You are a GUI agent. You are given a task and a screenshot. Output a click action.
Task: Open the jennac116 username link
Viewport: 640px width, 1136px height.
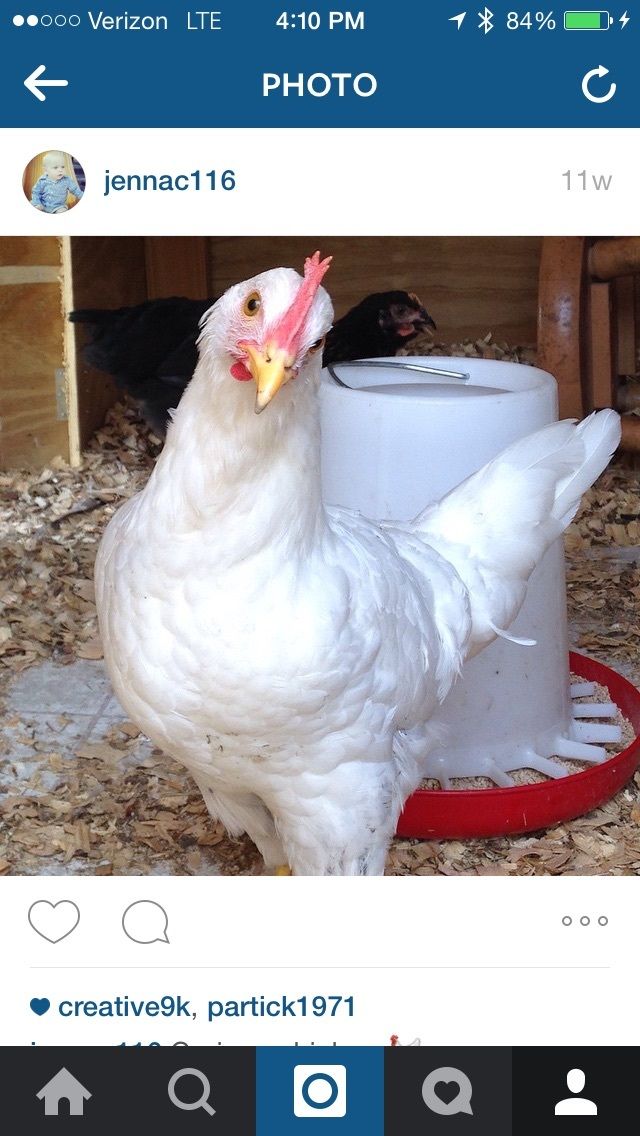pos(169,181)
